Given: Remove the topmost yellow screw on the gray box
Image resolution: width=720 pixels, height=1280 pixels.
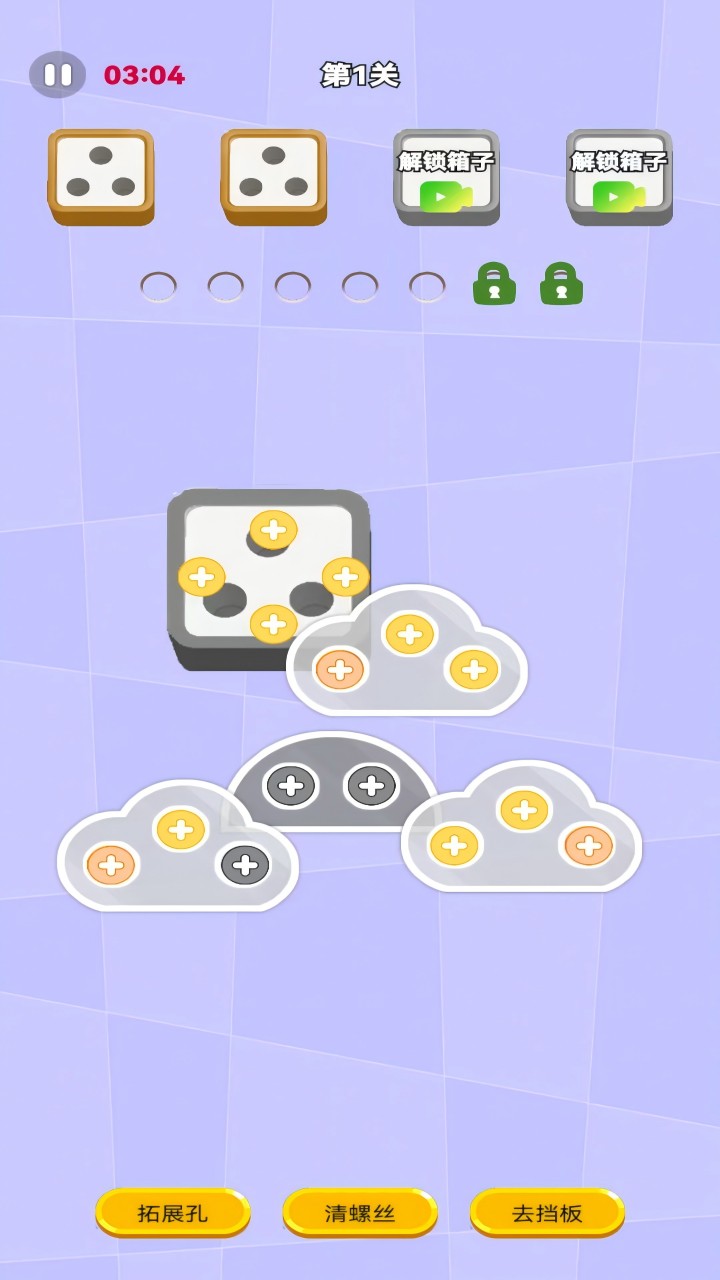Looking at the screenshot, I should 273,529.
